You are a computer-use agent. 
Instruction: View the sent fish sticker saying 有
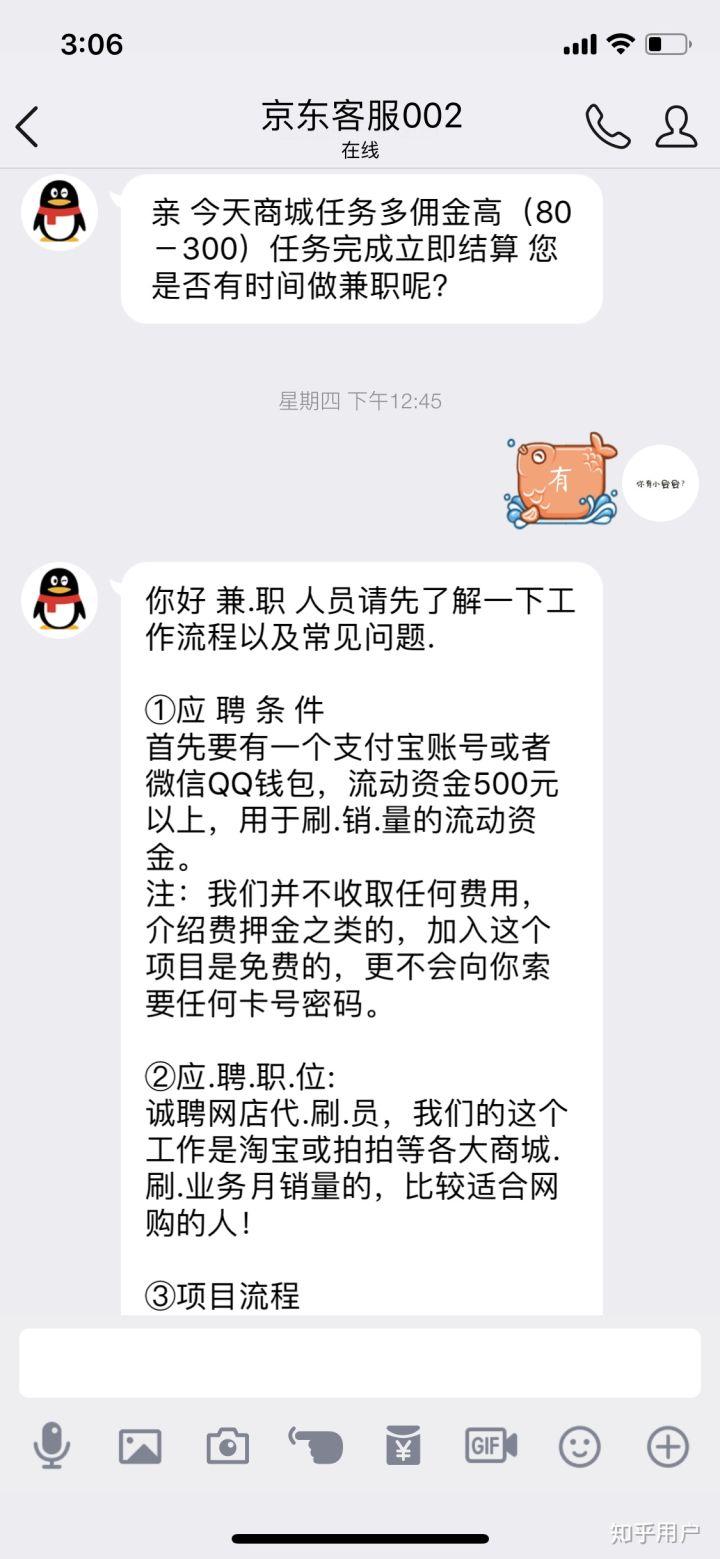[x=560, y=480]
